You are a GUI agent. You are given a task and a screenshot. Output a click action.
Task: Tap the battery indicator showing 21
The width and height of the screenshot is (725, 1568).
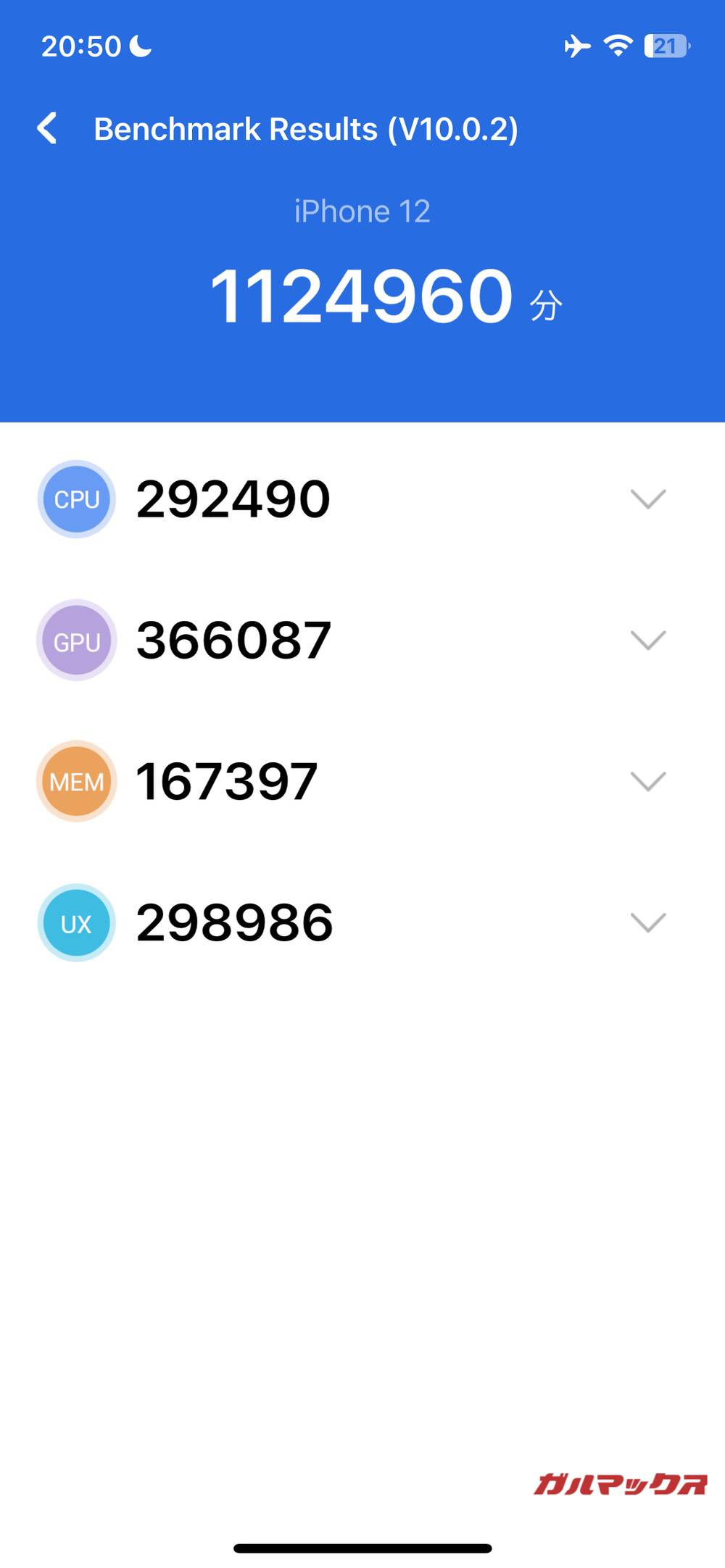[x=665, y=45]
